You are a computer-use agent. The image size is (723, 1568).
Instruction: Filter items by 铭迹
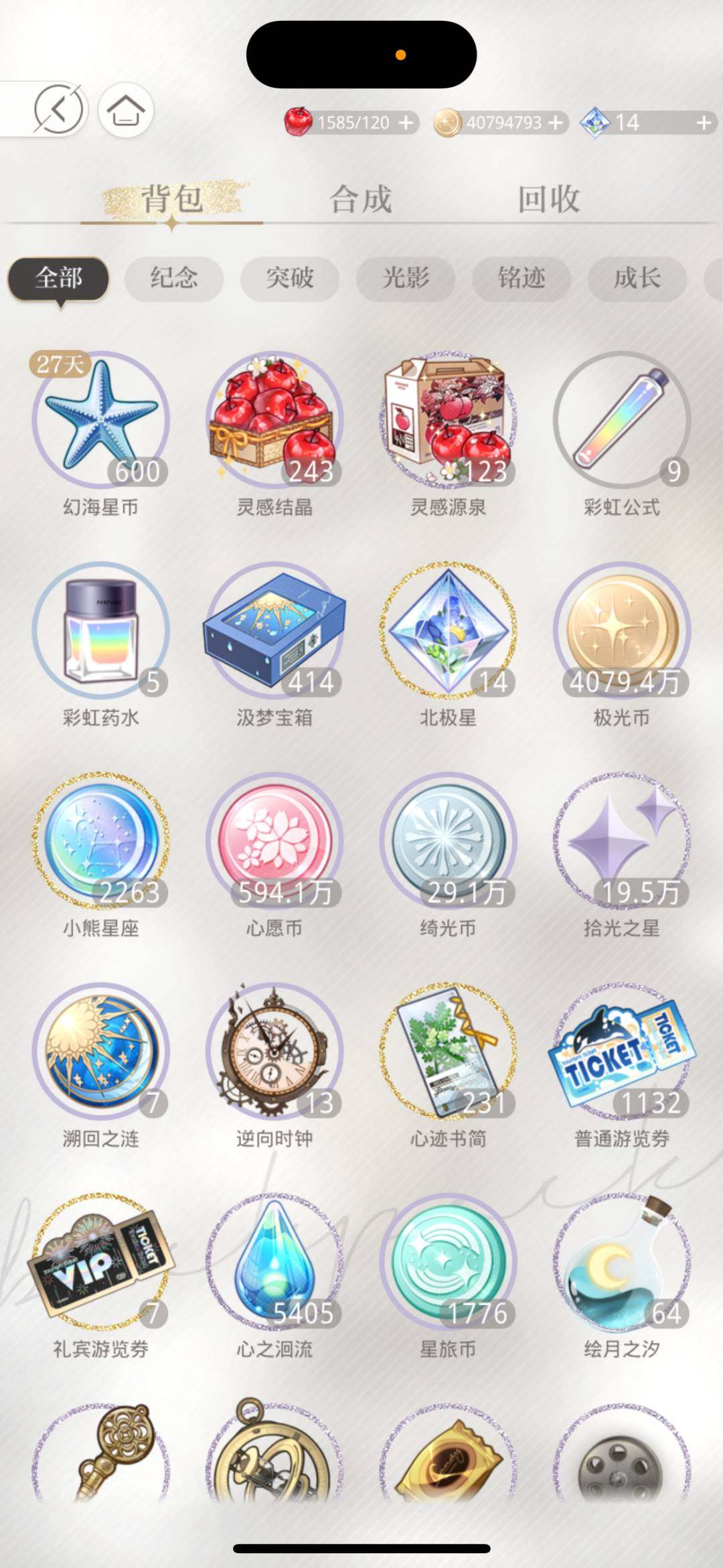[x=521, y=278]
